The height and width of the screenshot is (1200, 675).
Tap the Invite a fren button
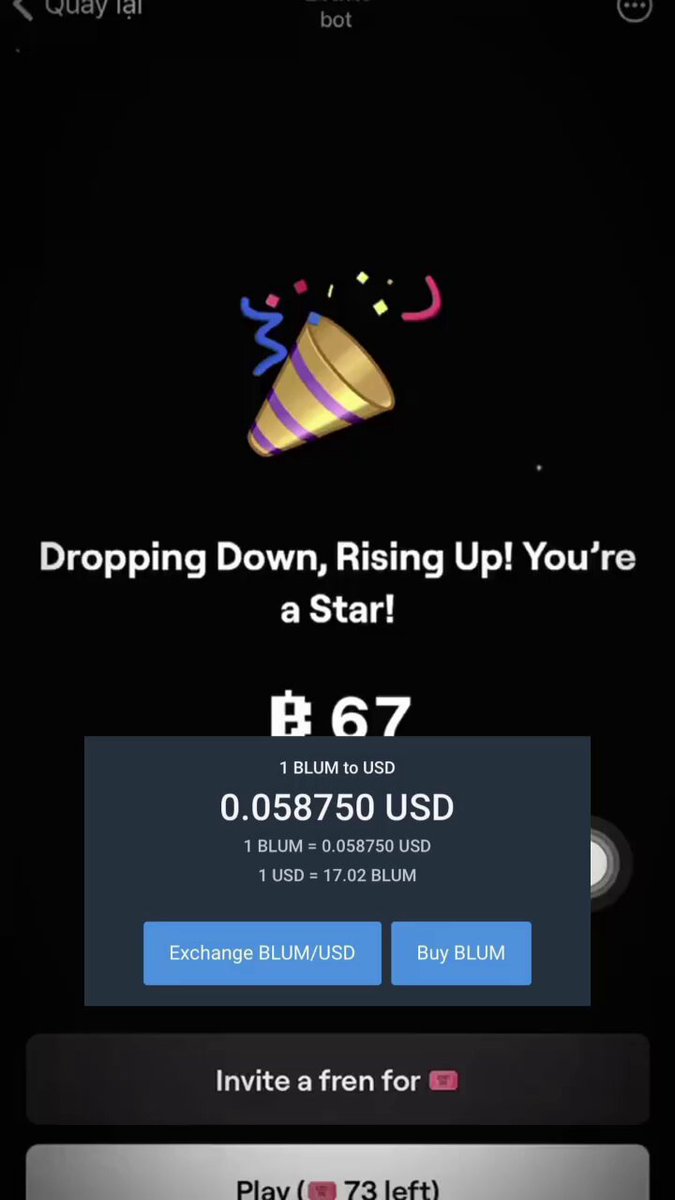point(338,1080)
